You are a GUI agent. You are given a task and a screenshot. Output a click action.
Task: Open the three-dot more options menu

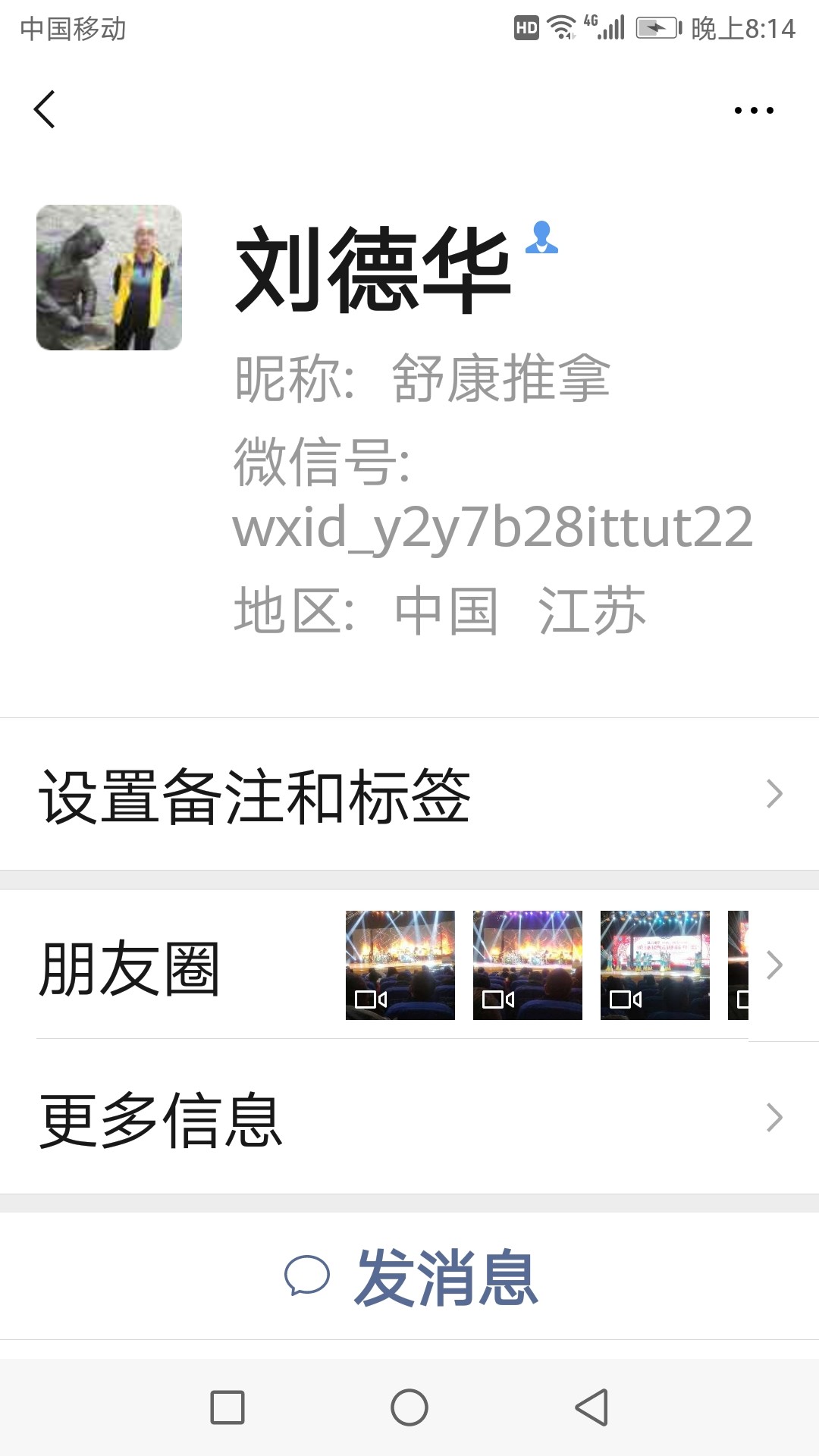(754, 110)
